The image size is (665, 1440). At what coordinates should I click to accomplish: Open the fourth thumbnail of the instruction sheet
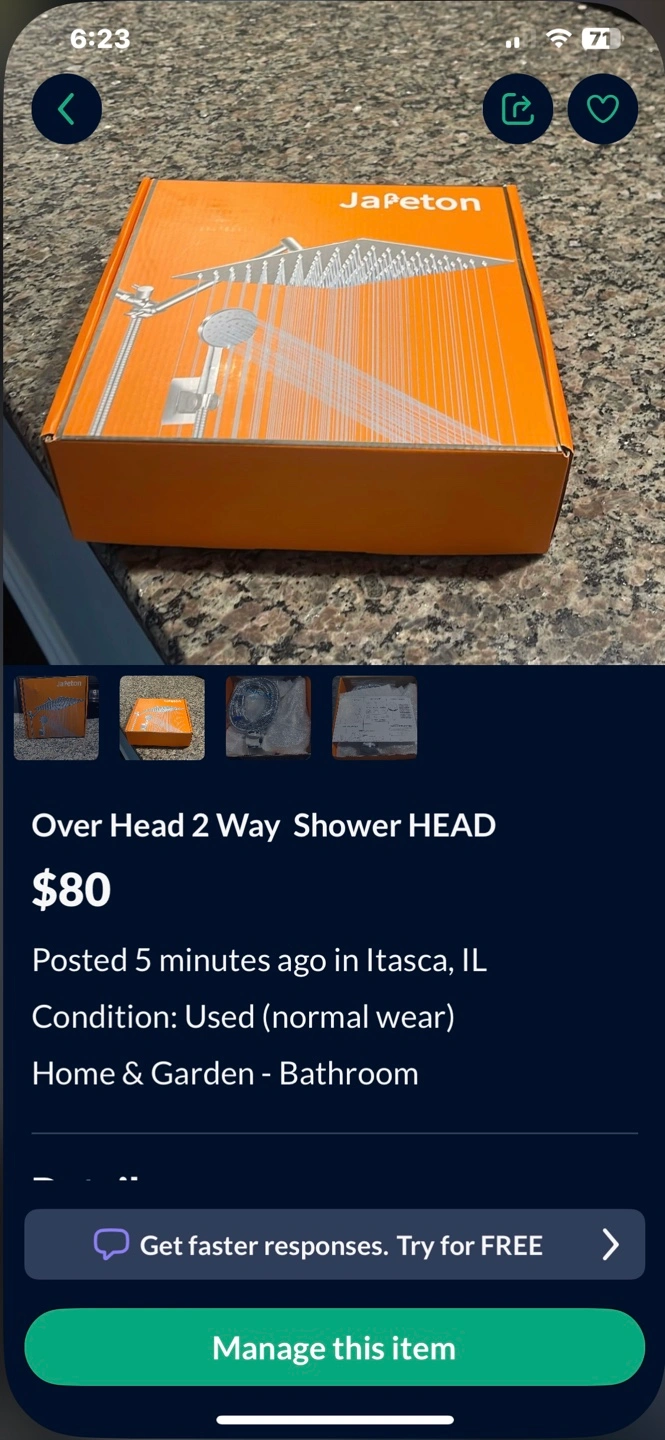(x=374, y=718)
